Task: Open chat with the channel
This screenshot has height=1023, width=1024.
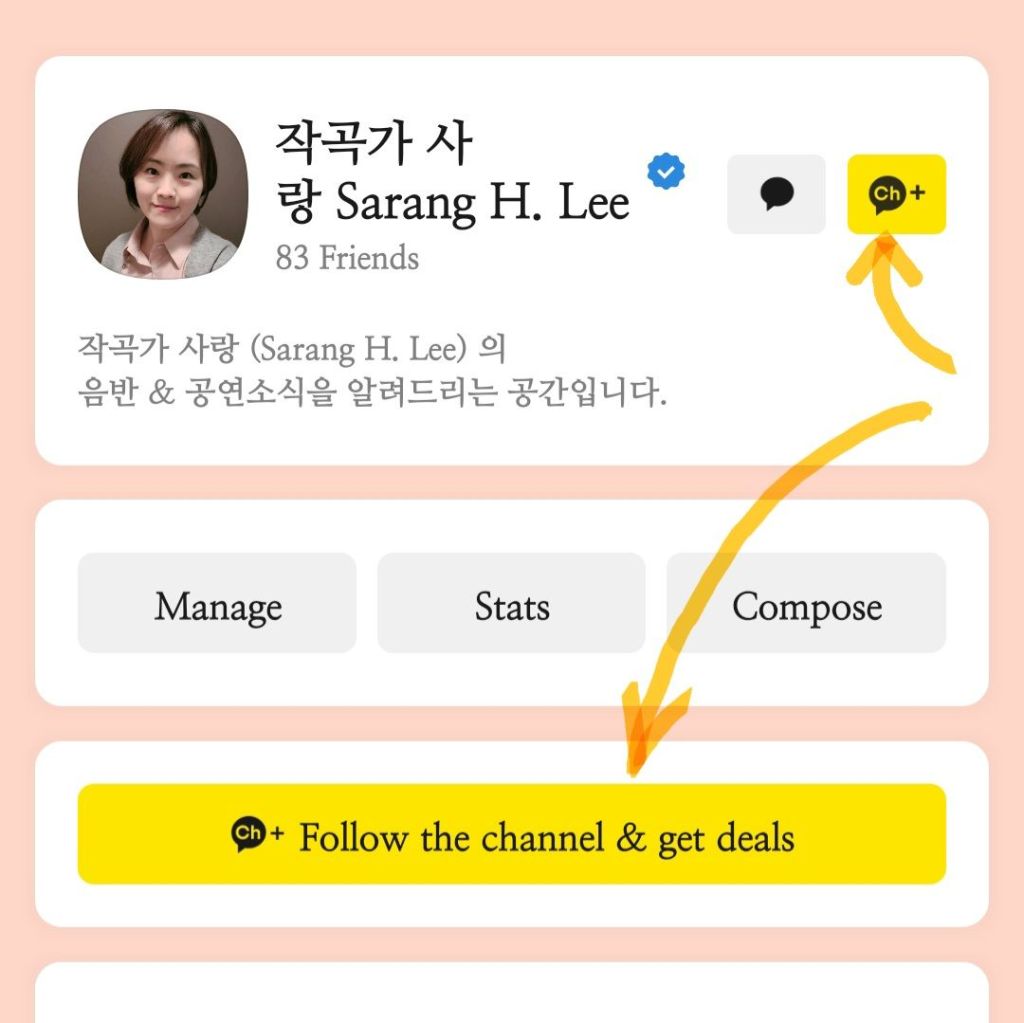Action: tap(776, 194)
